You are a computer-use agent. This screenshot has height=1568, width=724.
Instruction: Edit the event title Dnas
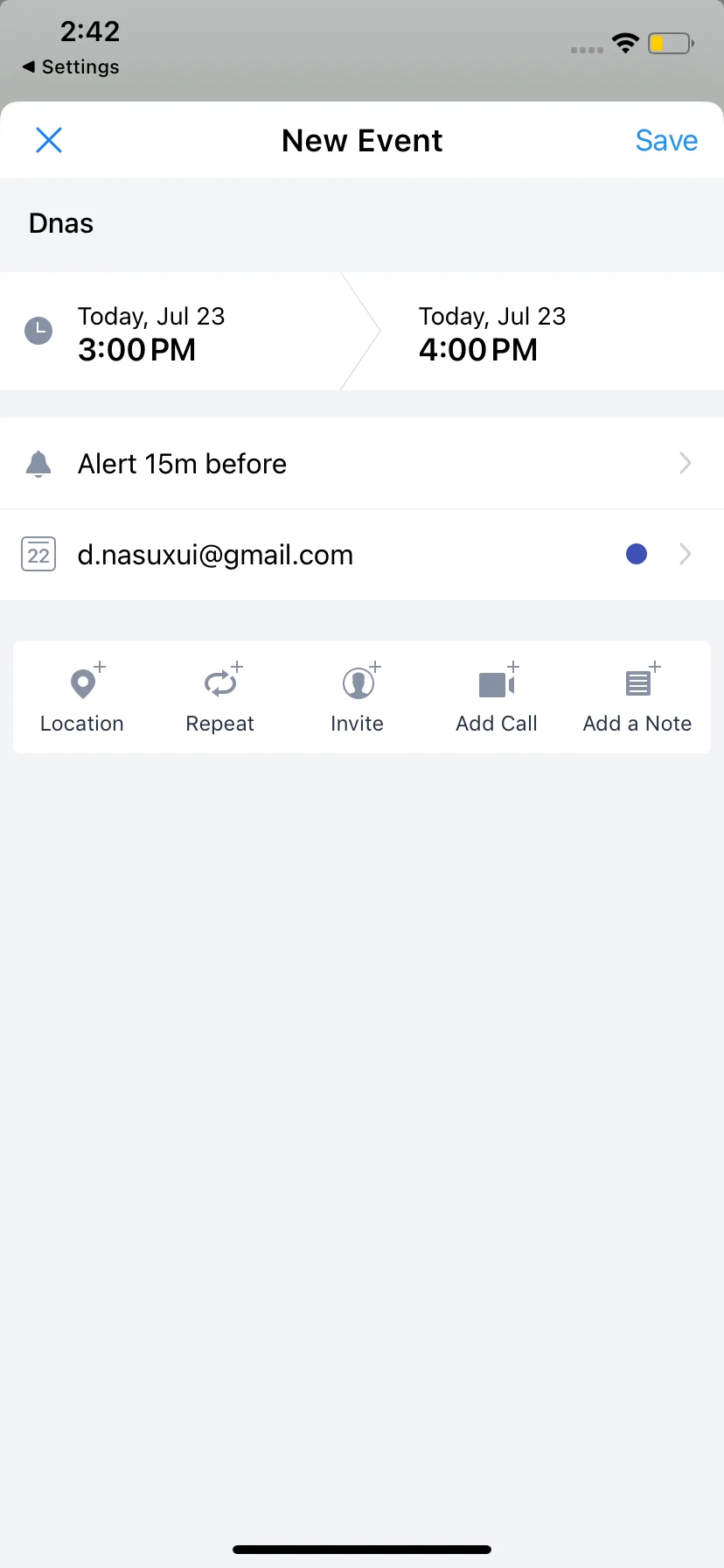point(362,224)
